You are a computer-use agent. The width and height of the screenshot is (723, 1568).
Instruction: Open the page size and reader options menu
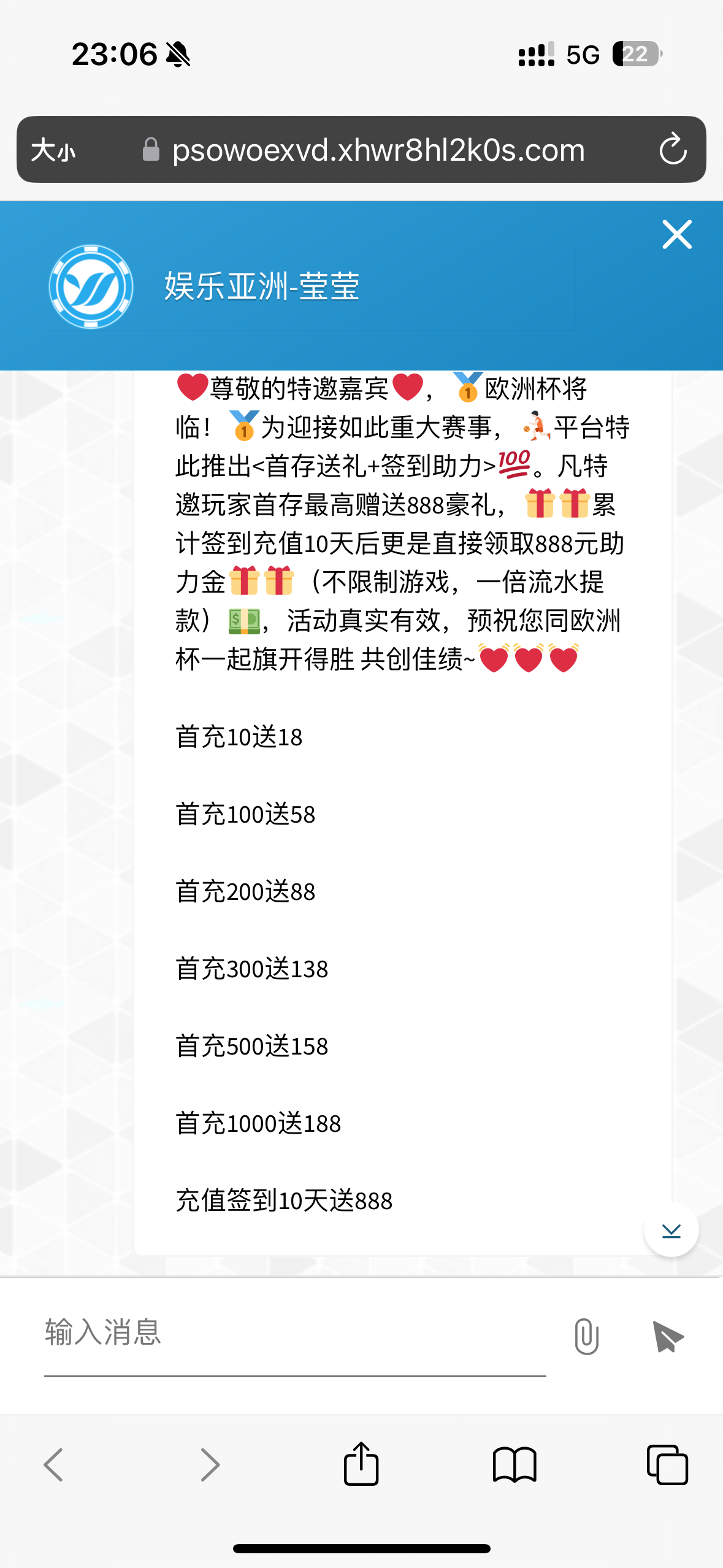coord(53,150)
